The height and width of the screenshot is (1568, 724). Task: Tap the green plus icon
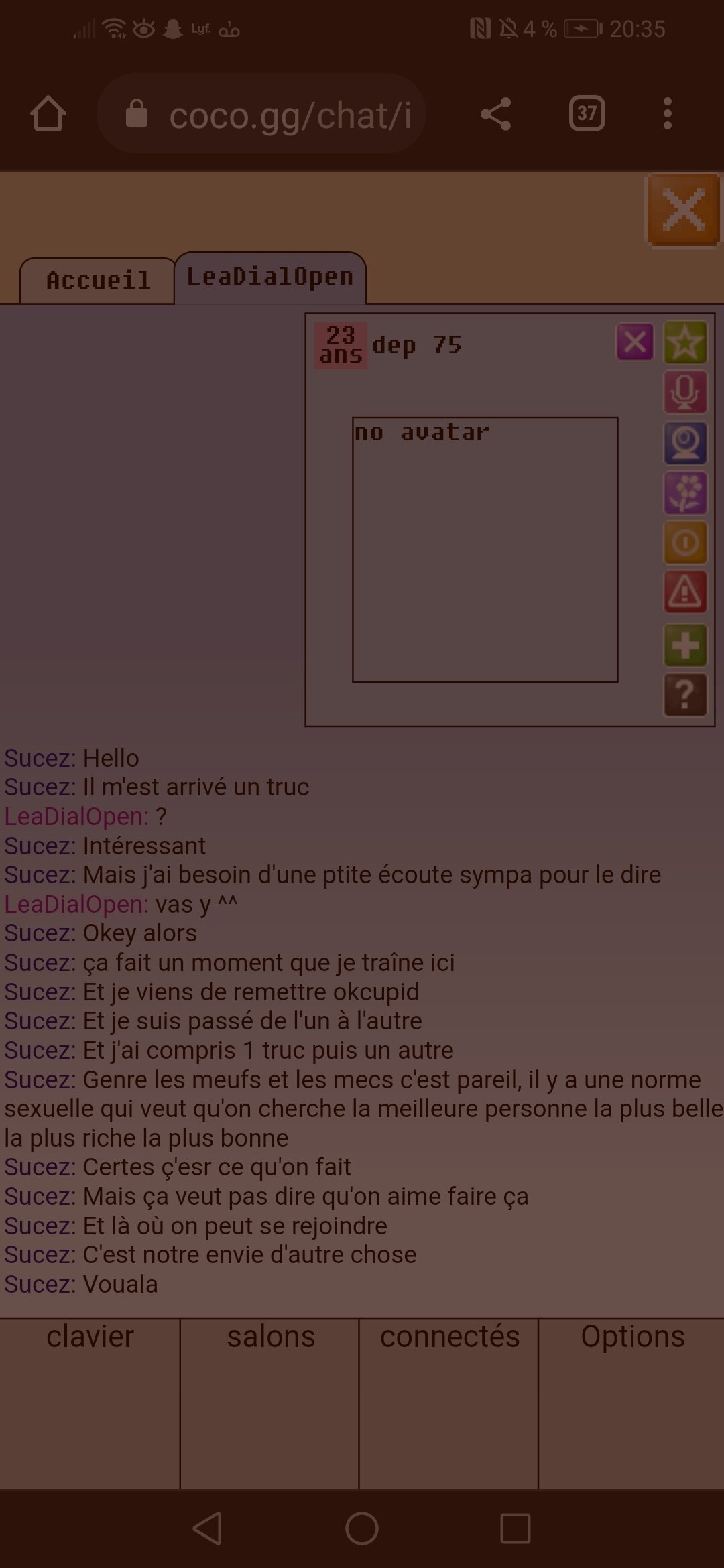click(x=685, y=646)
